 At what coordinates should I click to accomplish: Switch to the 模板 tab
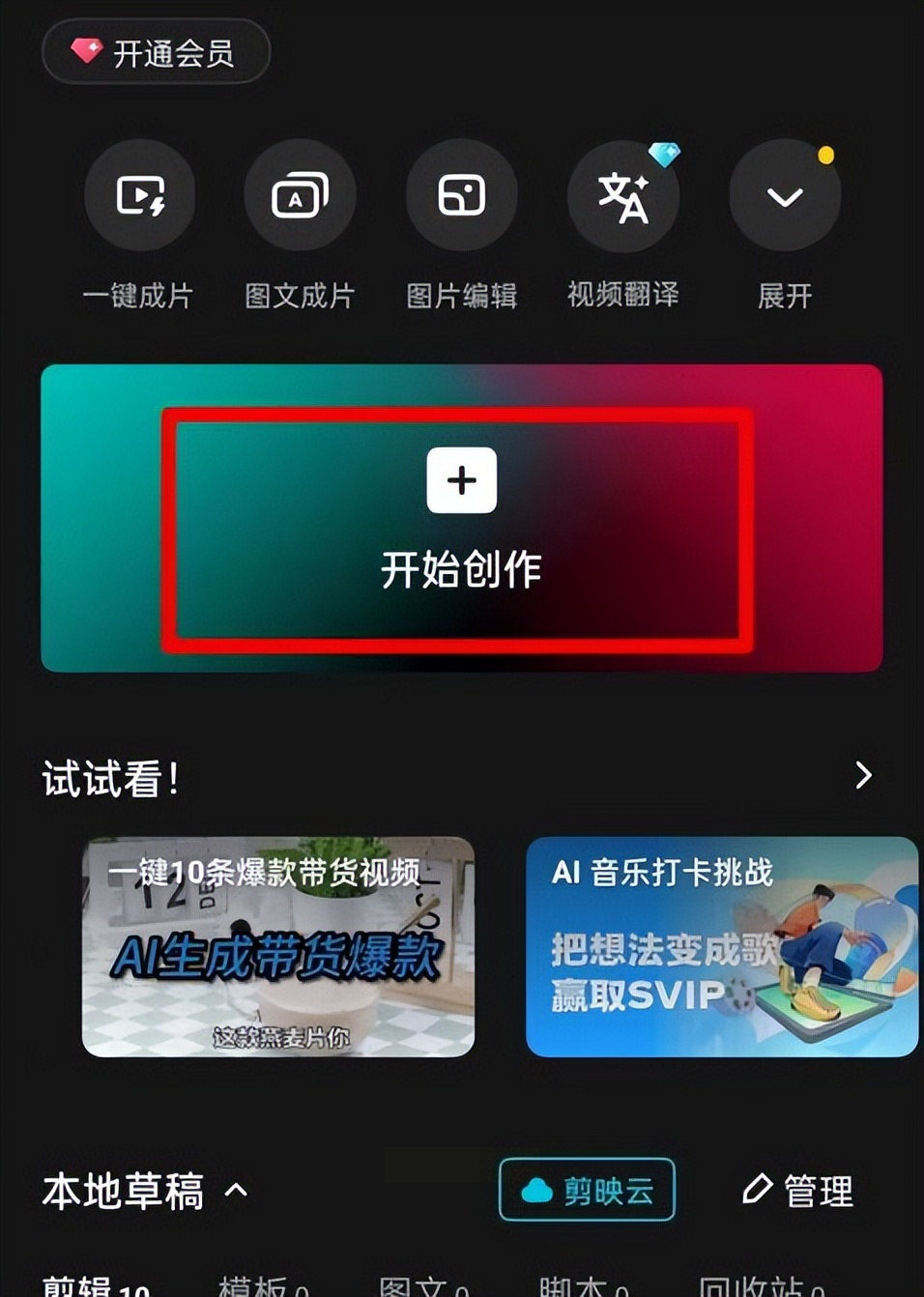tap(262, 1285)
